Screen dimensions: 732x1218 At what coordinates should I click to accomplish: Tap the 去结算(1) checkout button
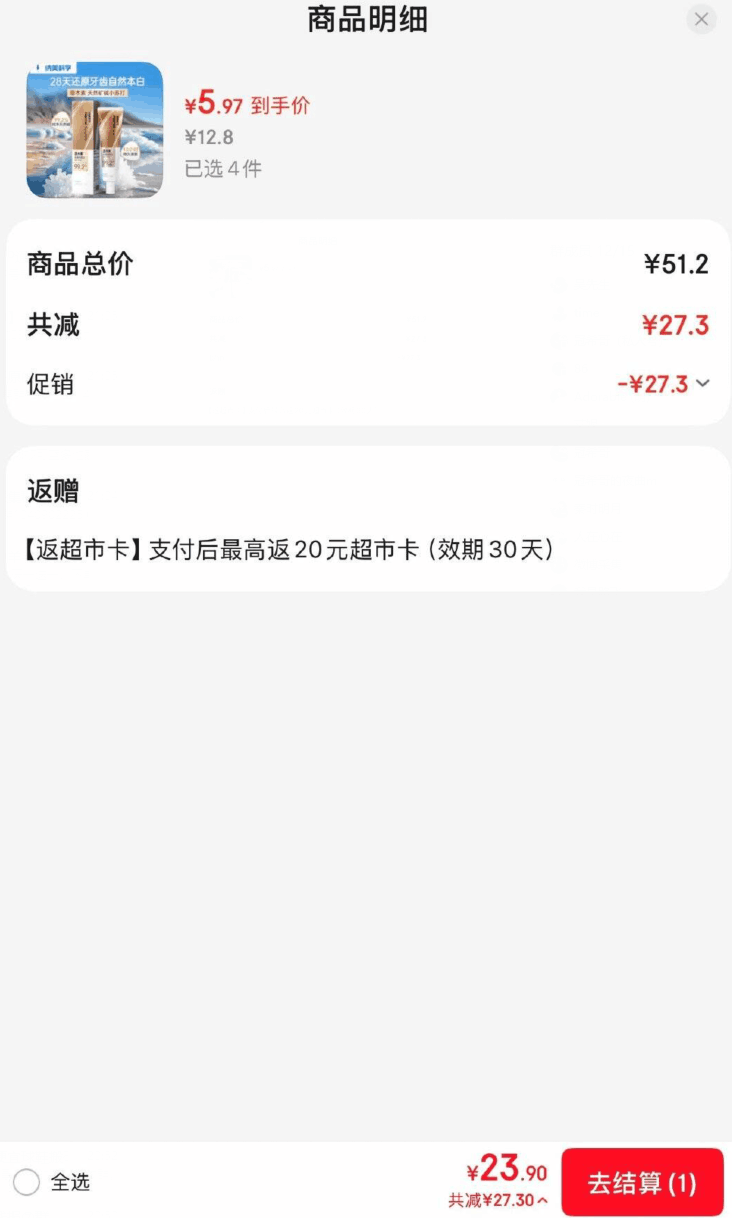[643, 1183]
